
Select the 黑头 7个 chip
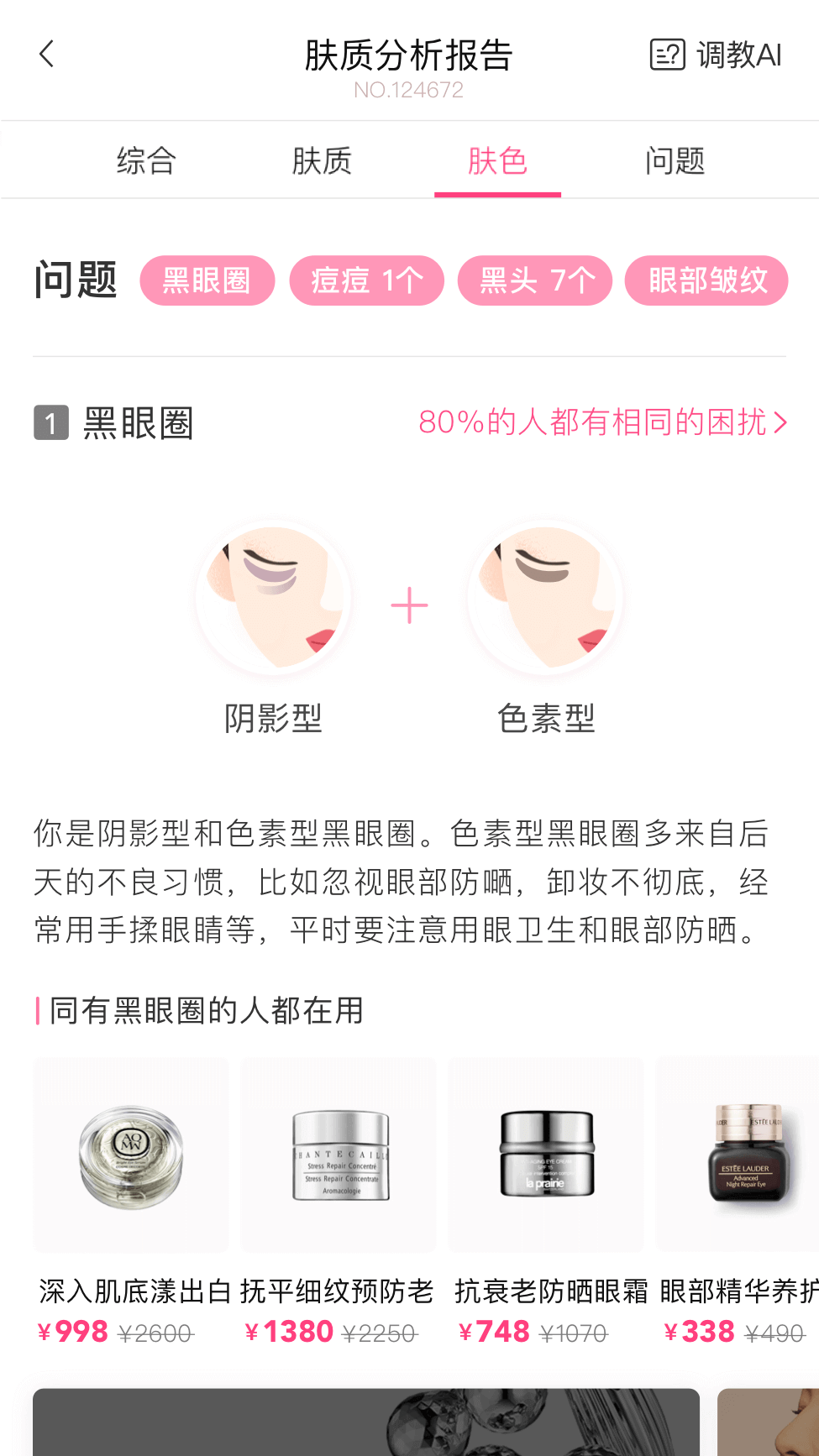click(x=535, y=280)
